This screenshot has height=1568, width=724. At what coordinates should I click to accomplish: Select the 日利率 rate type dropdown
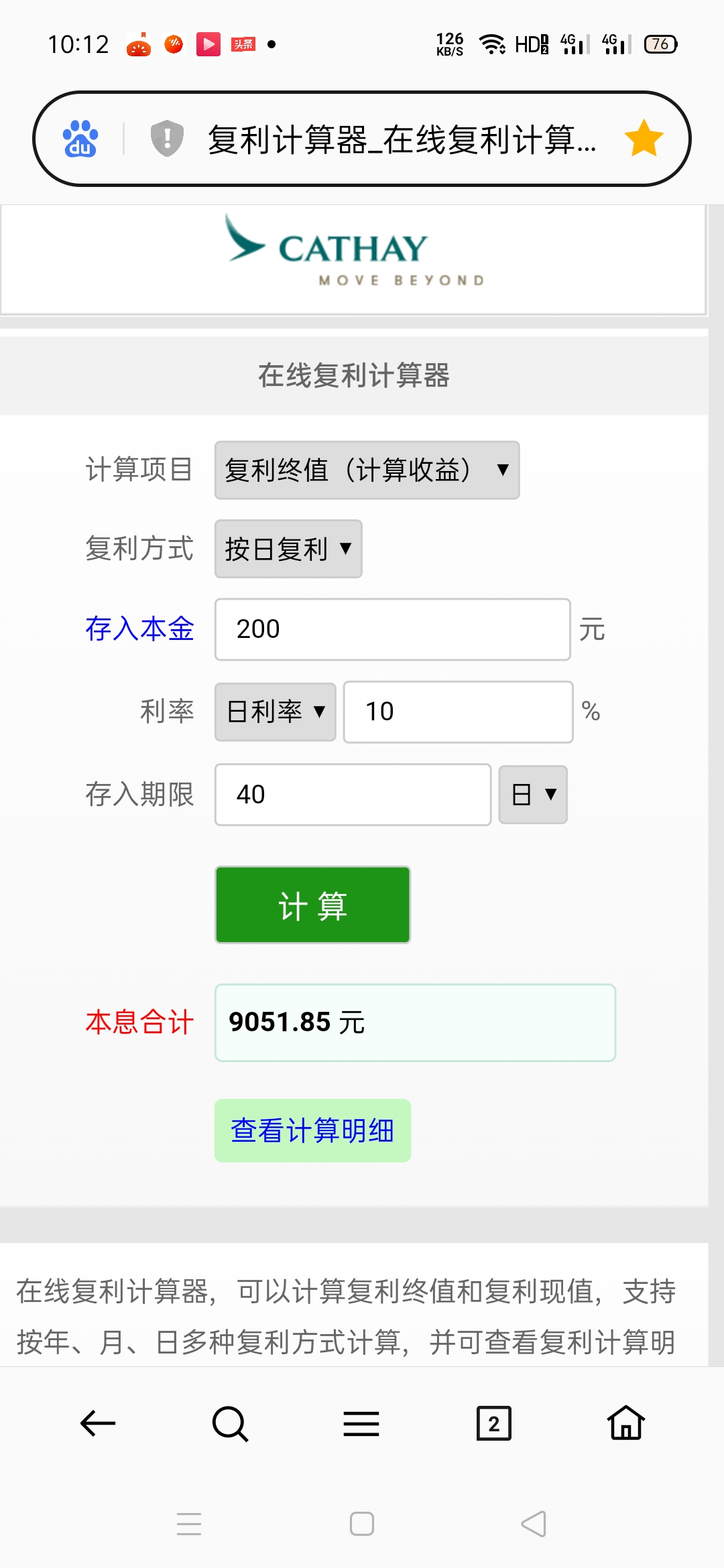click(x=275, y=712)
